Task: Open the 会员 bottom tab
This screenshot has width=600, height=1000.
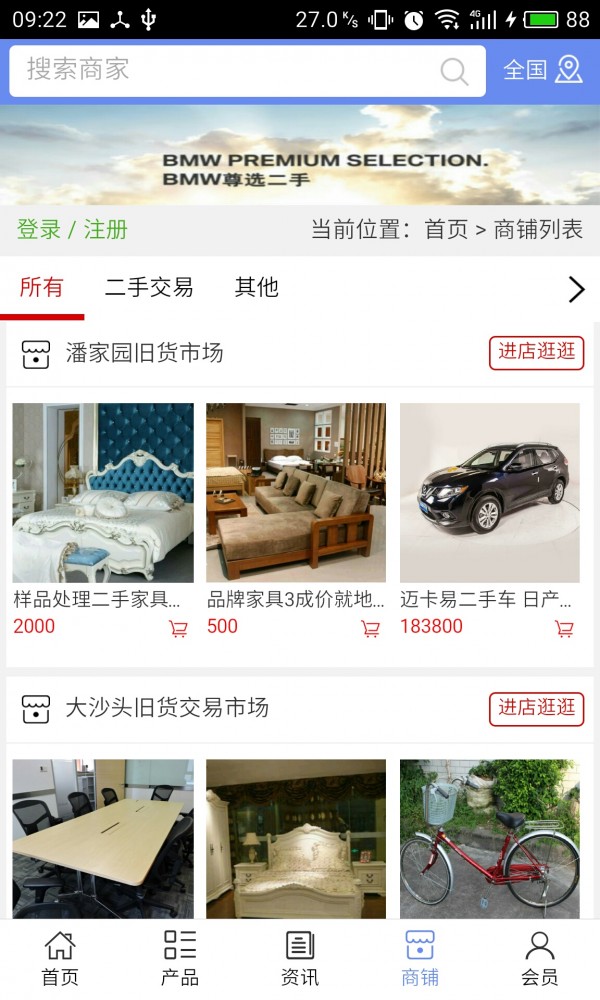Action: pyautogui.click(x=540, y=959)
